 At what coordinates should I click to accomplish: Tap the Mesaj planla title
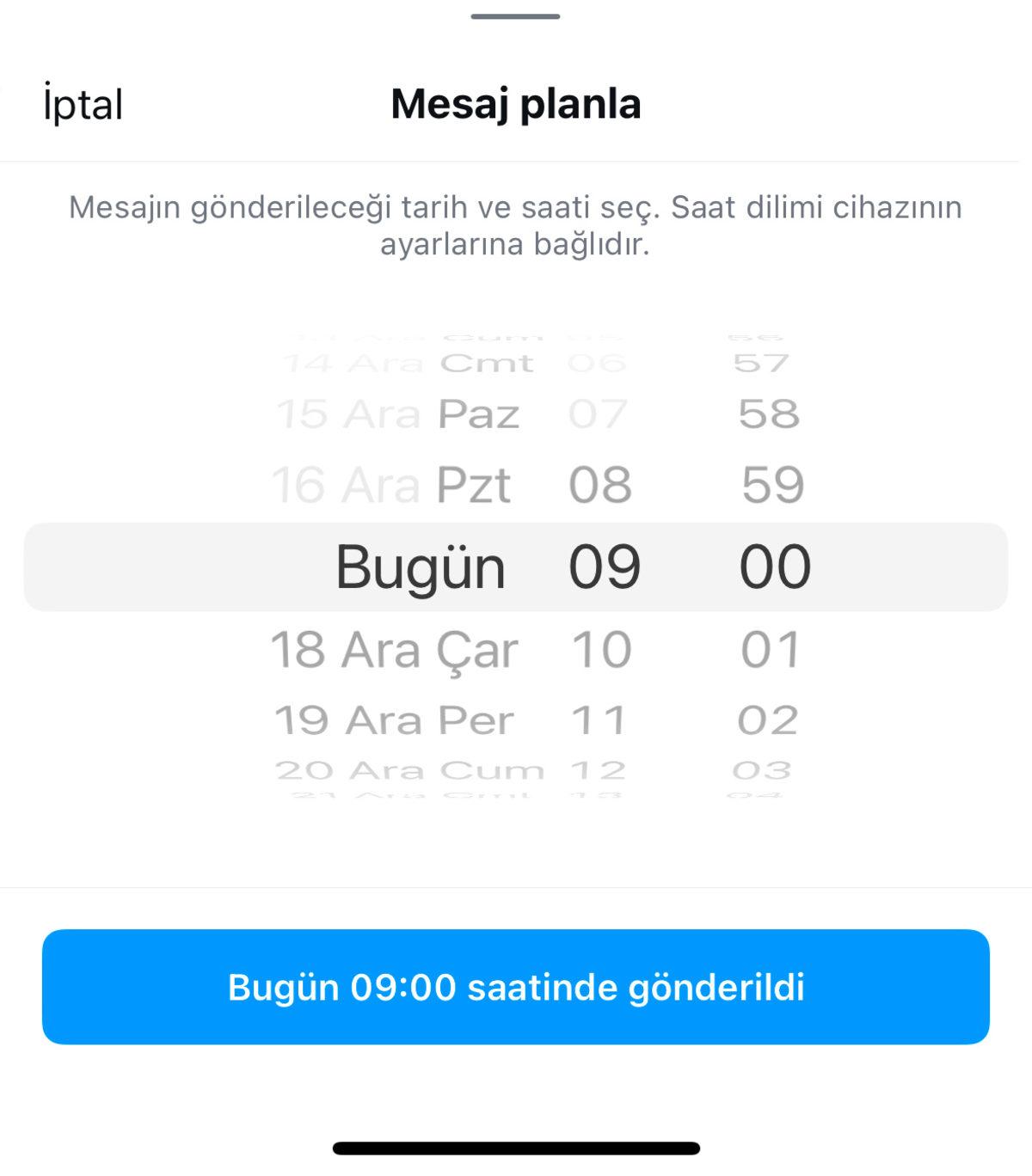point(516,103)
